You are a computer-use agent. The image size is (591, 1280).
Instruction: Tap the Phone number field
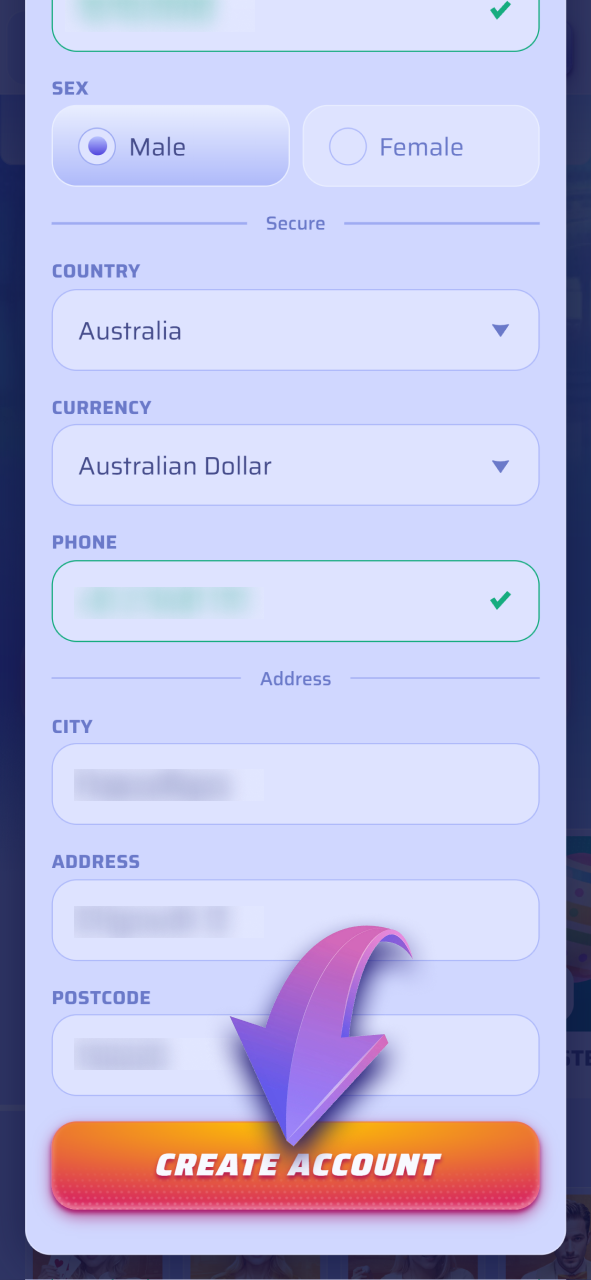[295, 601]
